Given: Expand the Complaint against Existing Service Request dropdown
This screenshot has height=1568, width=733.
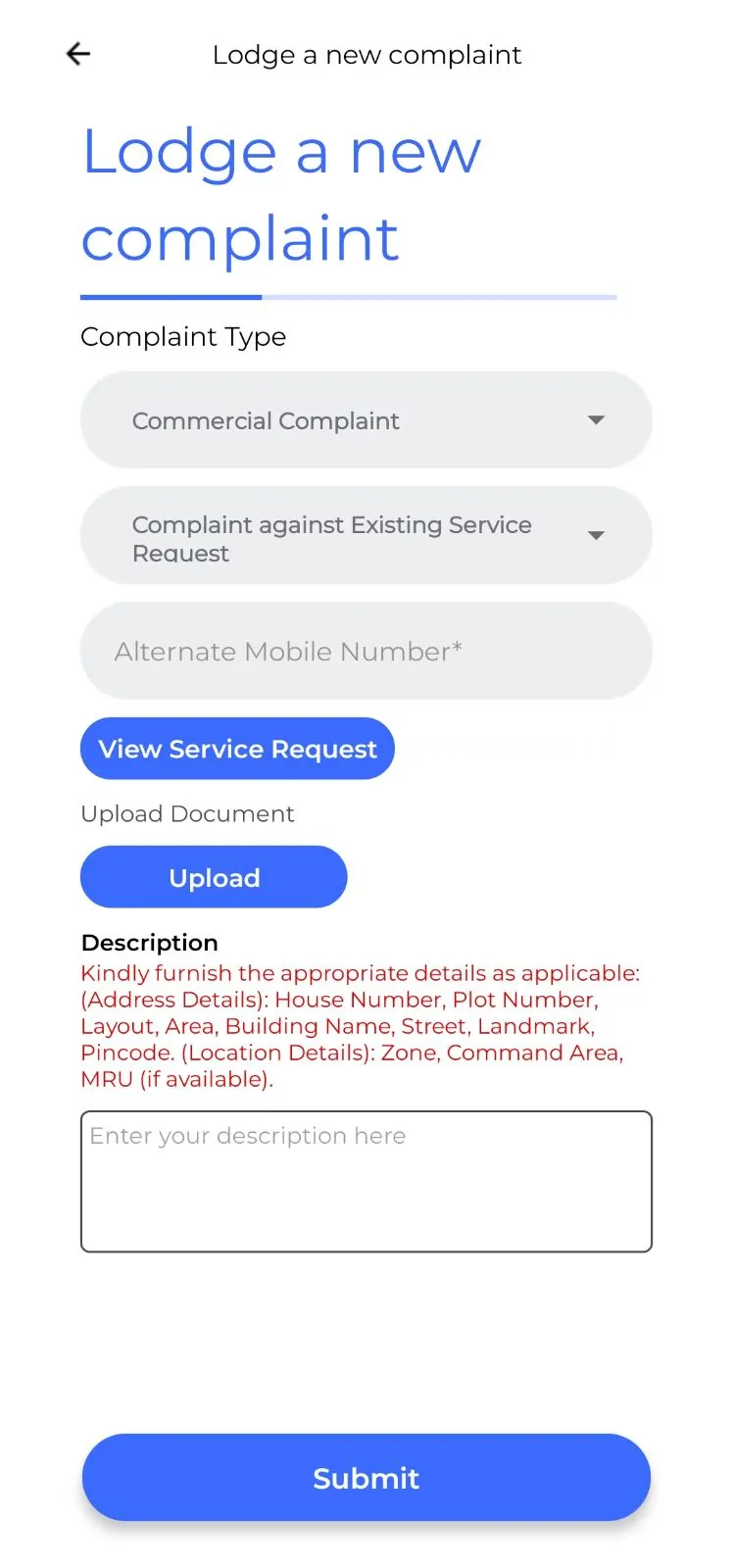Looking at the screenshot, I should 366,536.
